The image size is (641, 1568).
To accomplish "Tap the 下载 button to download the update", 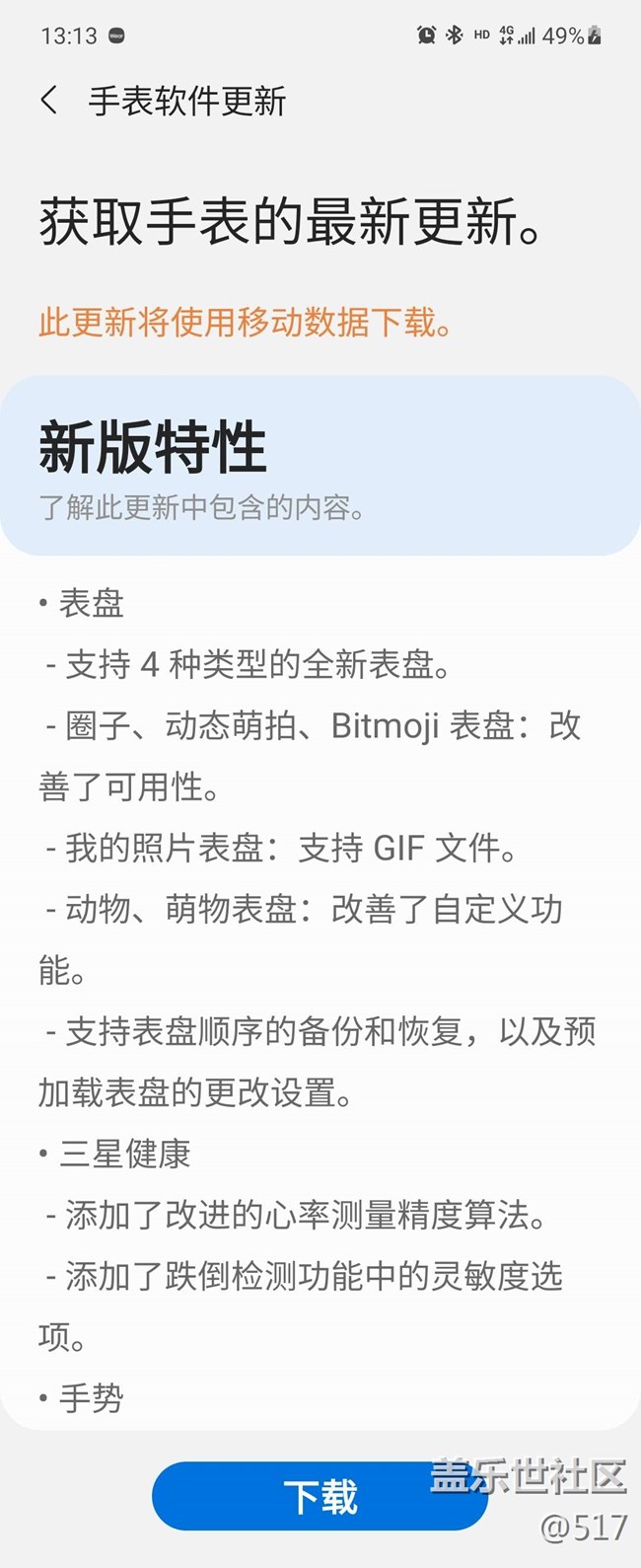I will pyautogui.click(x=320, y=1496).
